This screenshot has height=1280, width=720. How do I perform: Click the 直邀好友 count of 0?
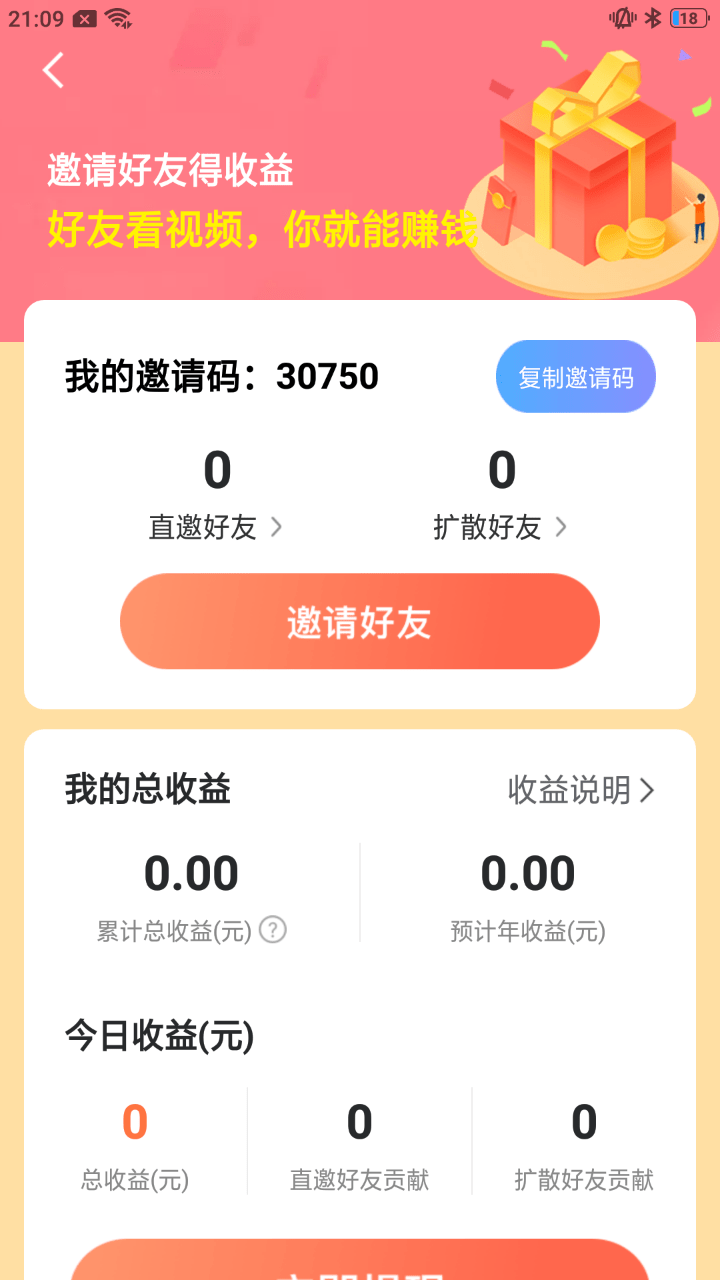[216, 470]
